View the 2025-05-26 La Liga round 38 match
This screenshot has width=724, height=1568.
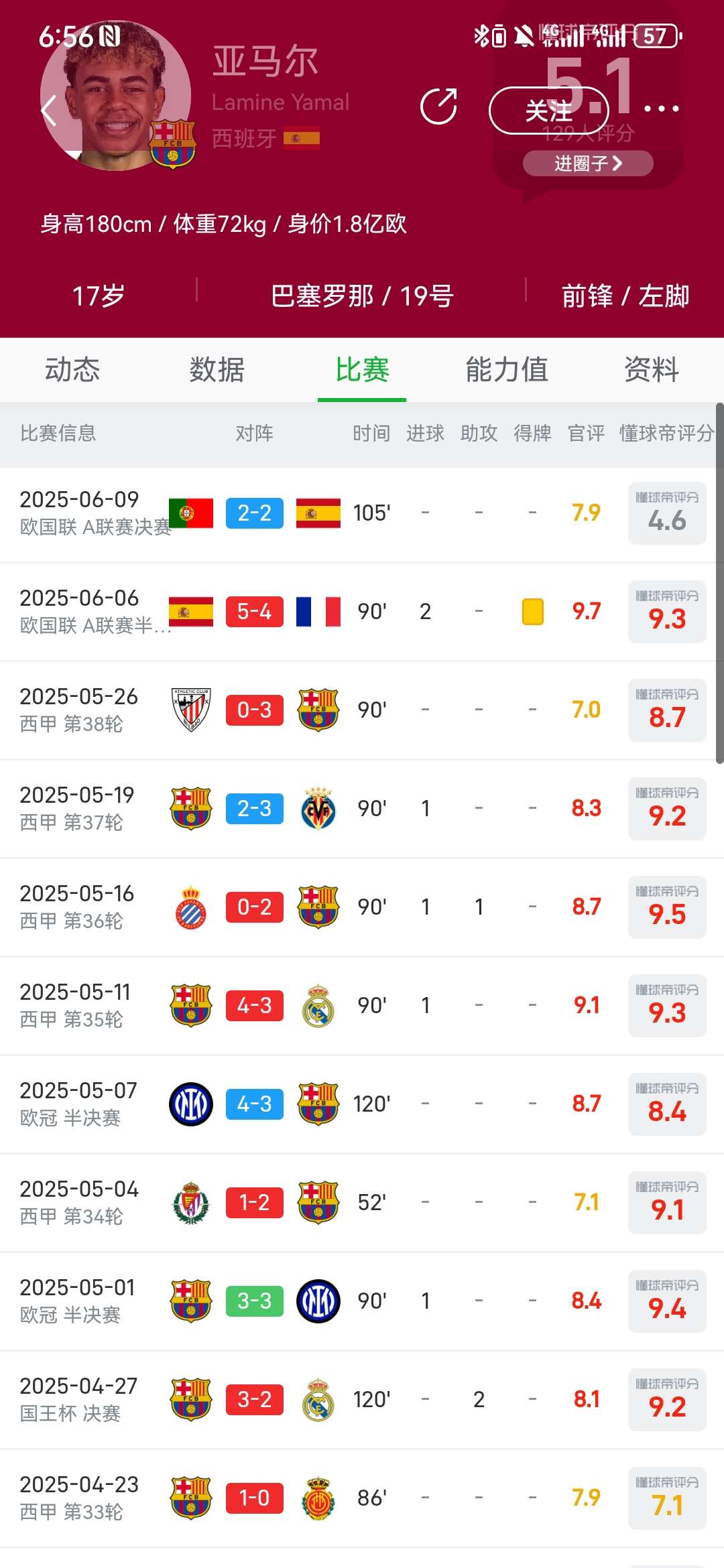coord(362,710)
